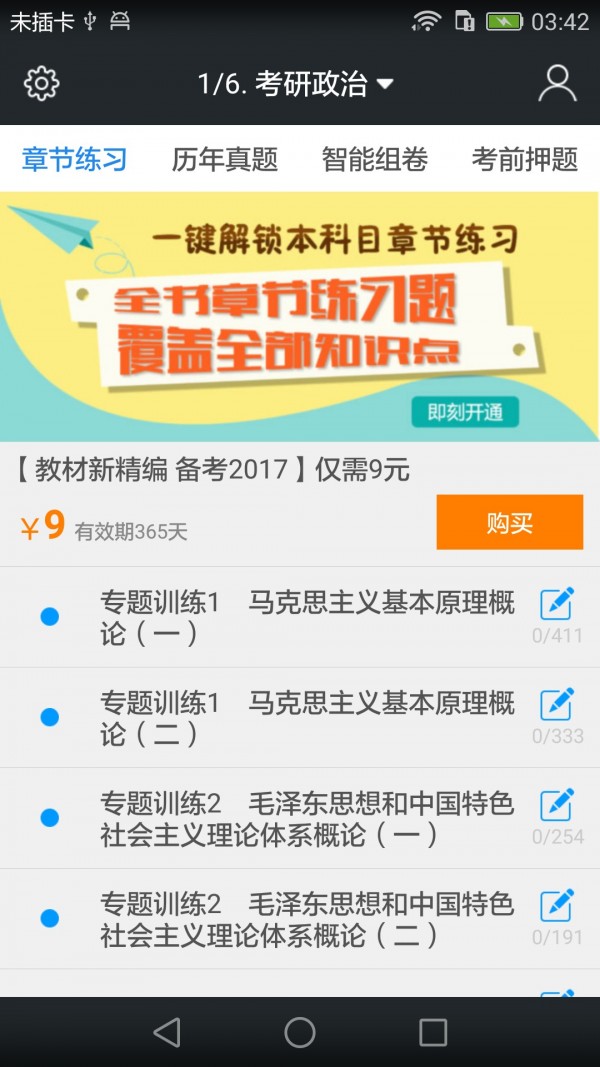The width and height of the screenshot is (600, 1067).
Task: Expand the 考研政治 subject dropdown
Action: tap(296, 85)
